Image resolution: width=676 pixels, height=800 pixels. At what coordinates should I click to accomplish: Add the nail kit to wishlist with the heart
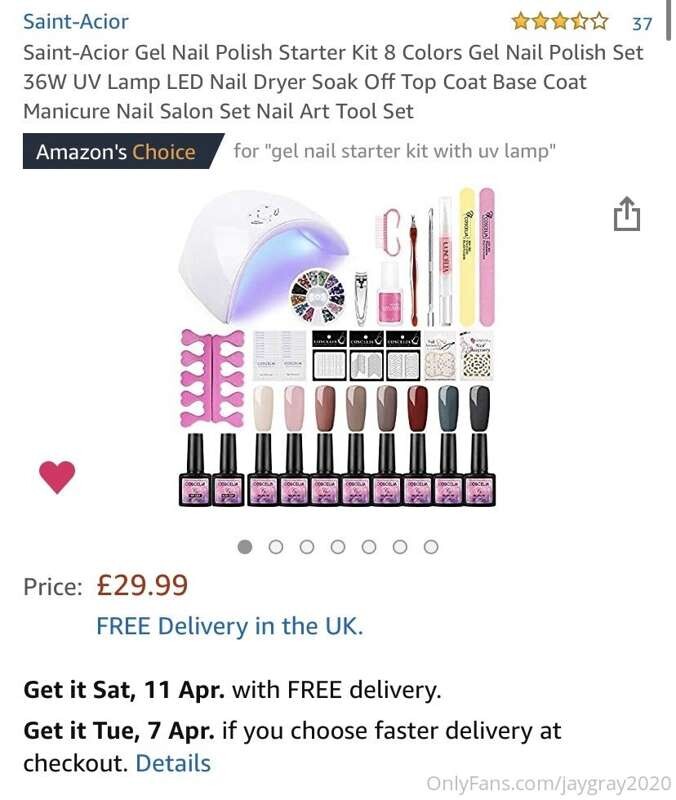click(57, 477)
